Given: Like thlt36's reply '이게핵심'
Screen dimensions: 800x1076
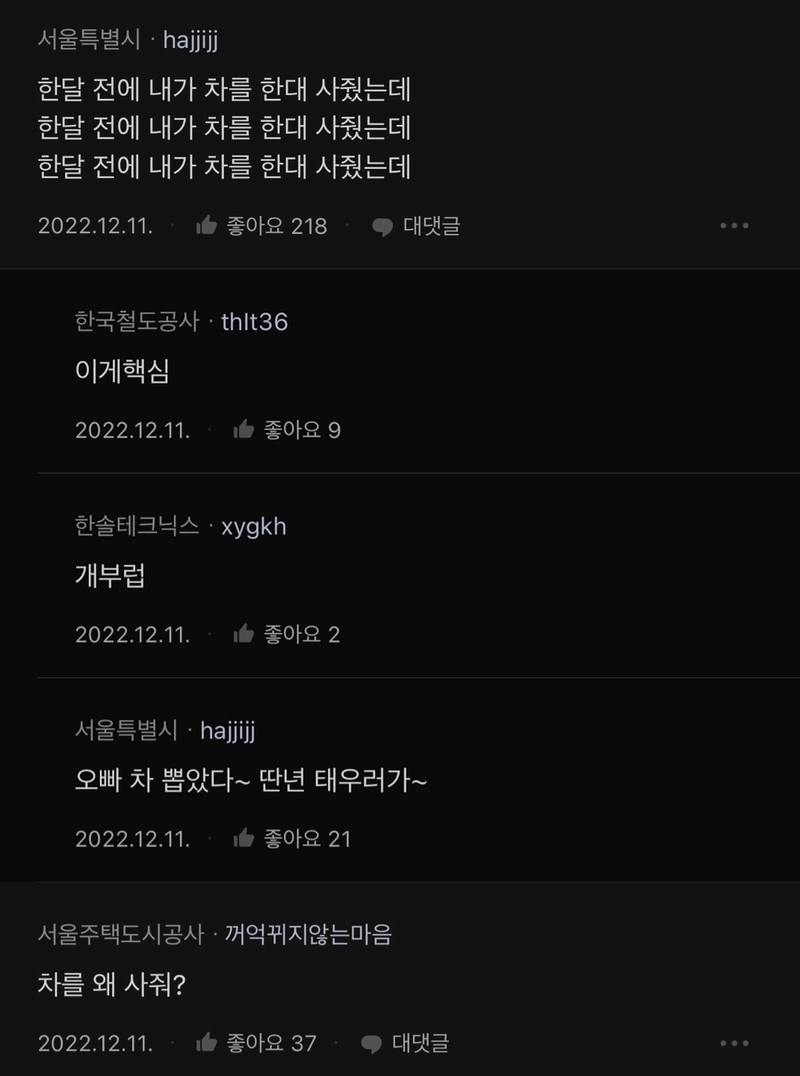Looking at the screenshot, I should pyautogui.click(x=244, y=430).
